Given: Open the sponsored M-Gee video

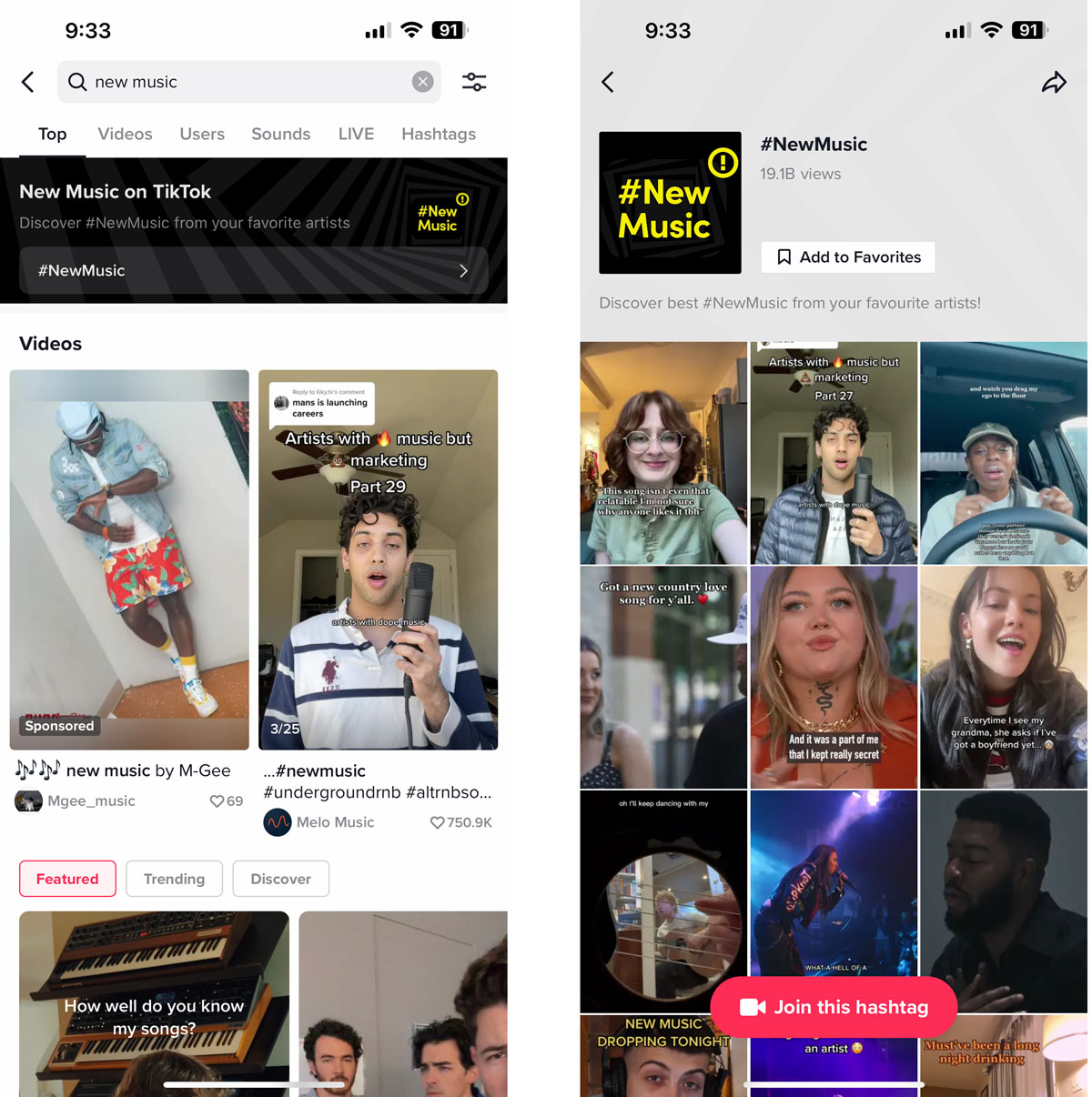Looking at the screenshot, I should pos(129,559).
